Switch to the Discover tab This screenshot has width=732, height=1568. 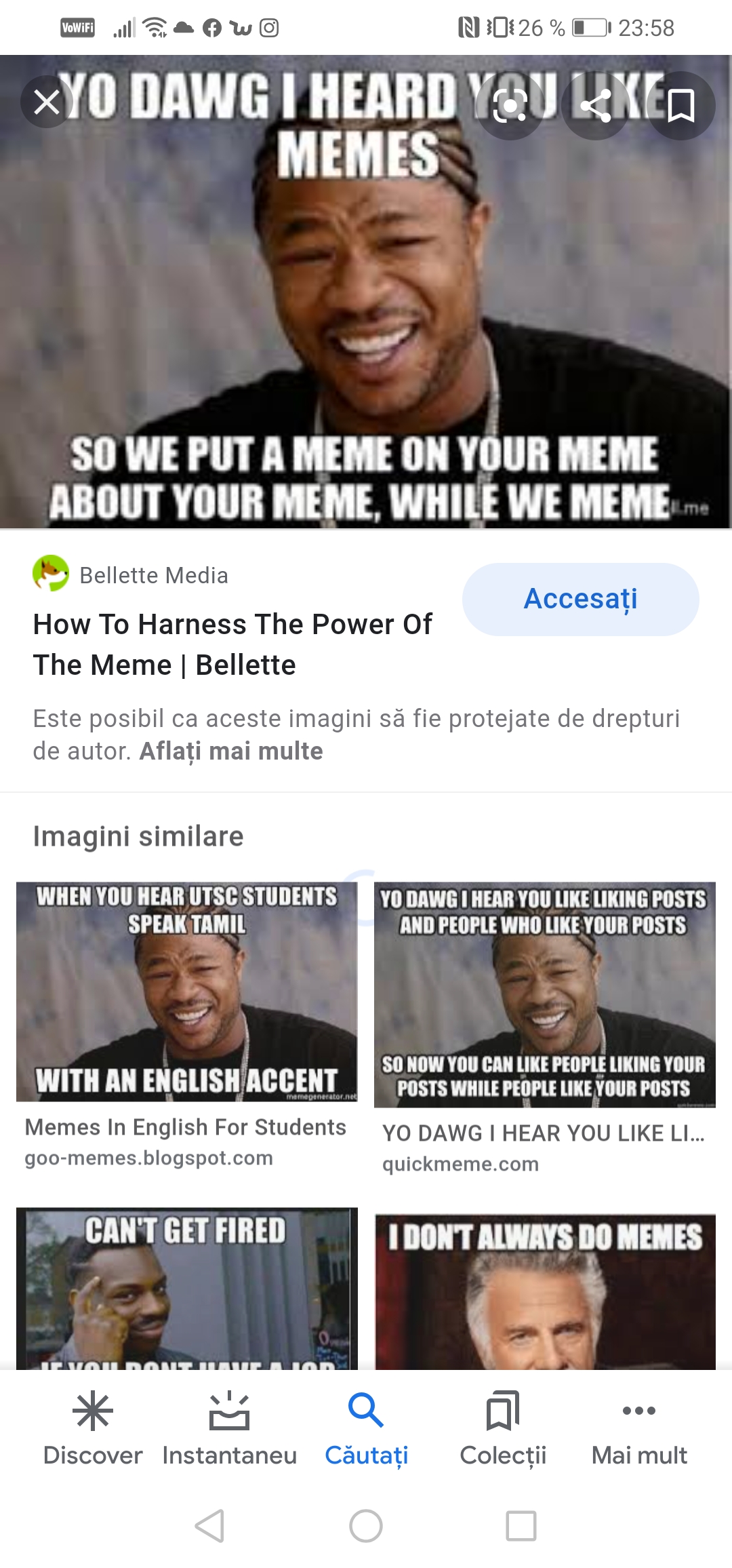point(93,1428)
